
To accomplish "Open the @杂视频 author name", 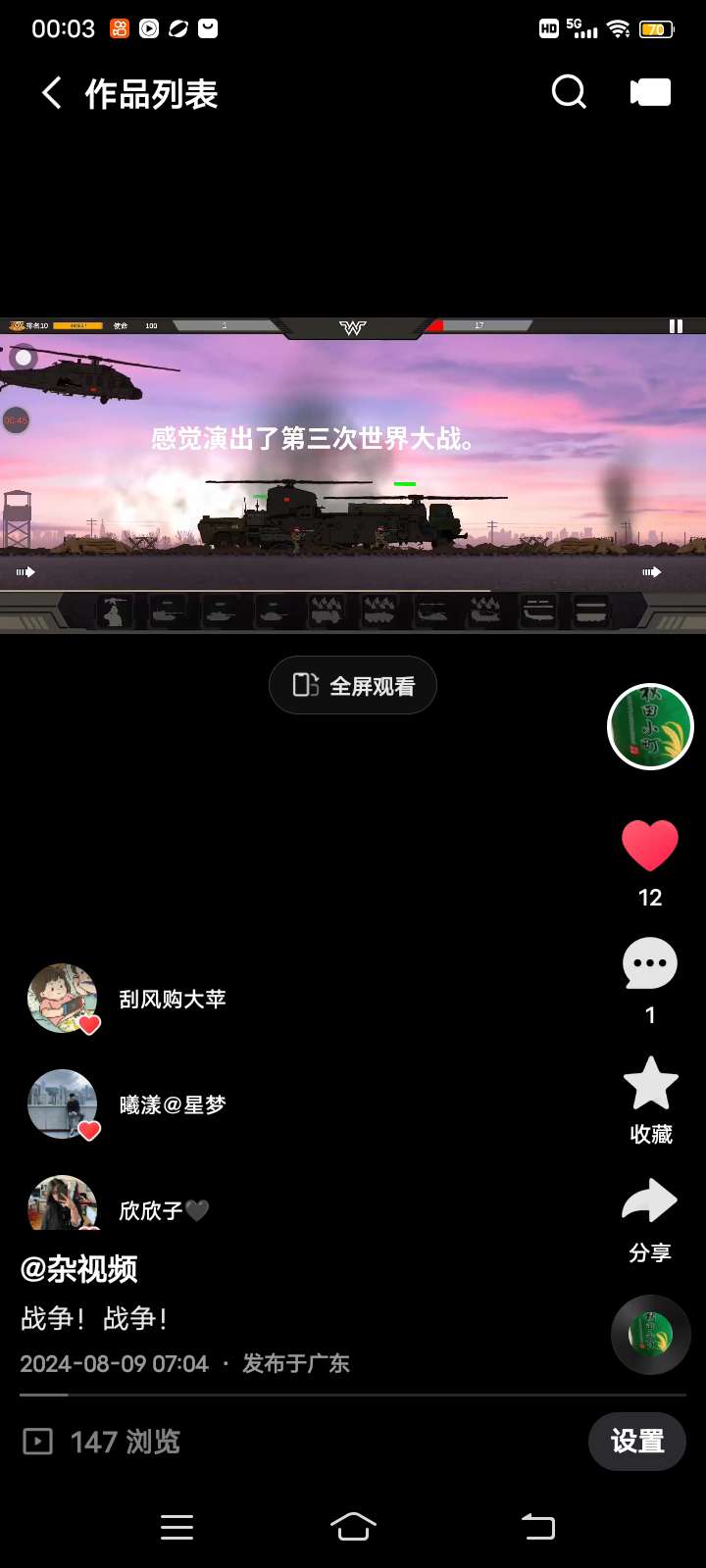I will pyautogui.click(x=79, y=1269).
